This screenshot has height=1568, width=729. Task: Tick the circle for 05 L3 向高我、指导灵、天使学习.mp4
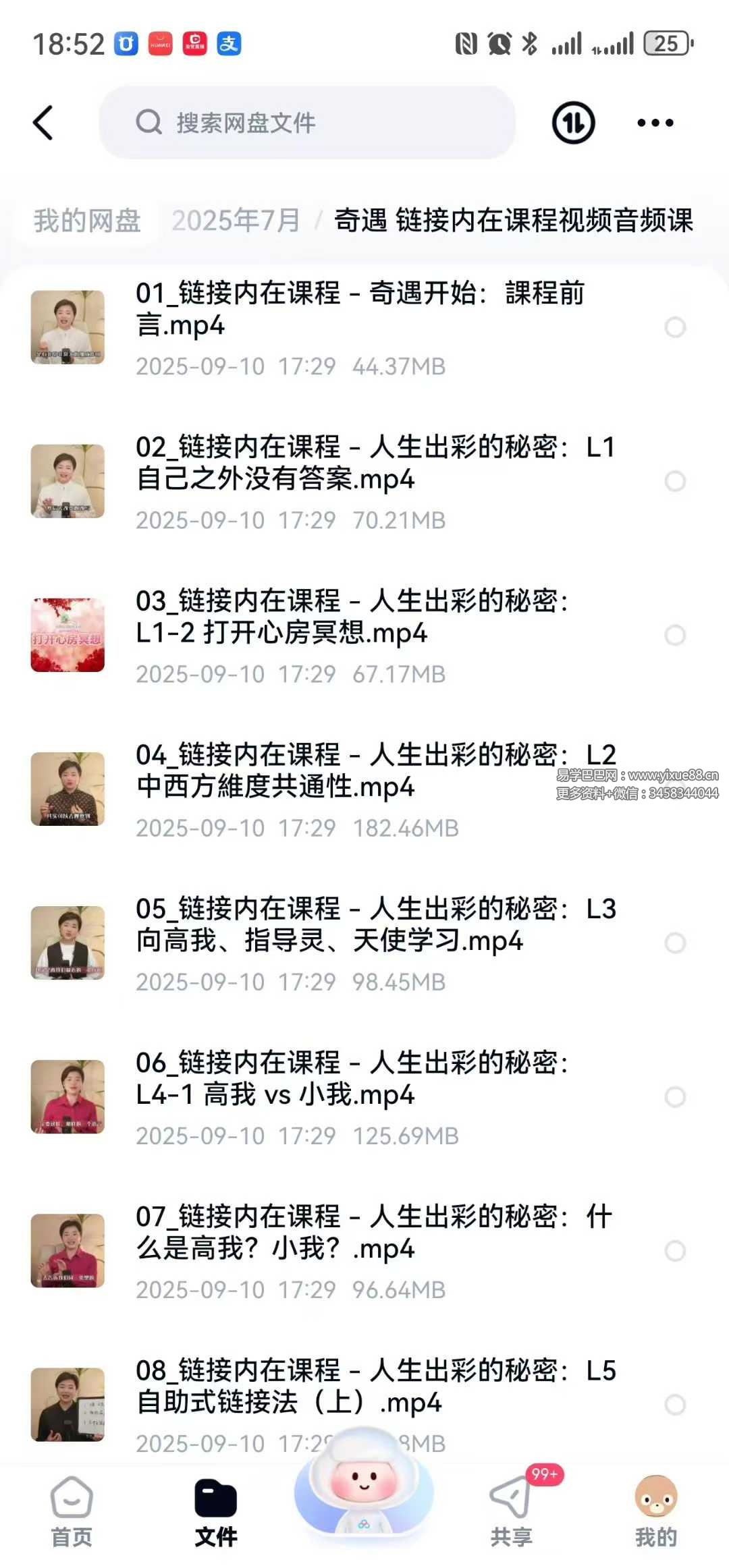coord(675,943)
